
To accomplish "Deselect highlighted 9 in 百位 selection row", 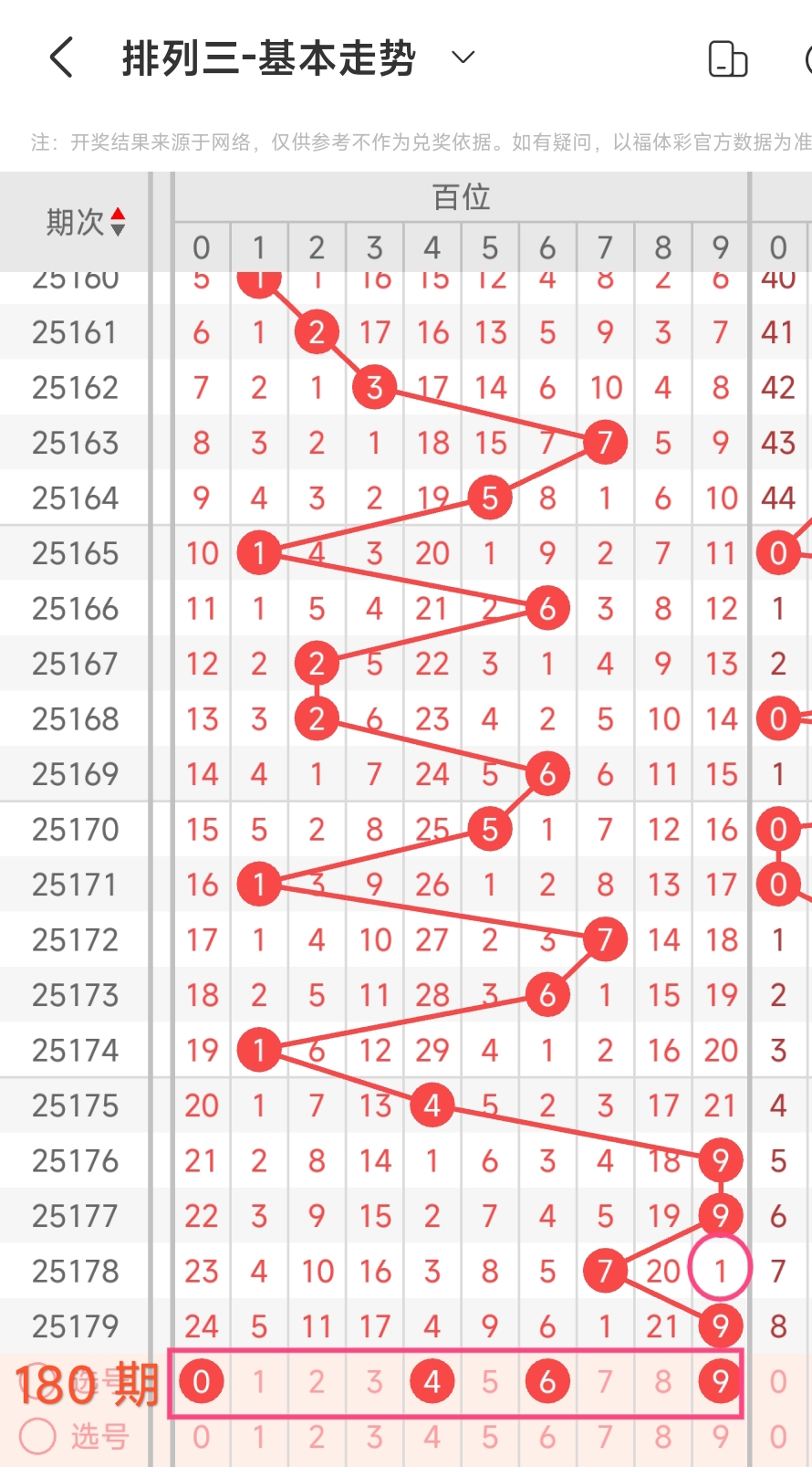I will [x=721, y=1381].
